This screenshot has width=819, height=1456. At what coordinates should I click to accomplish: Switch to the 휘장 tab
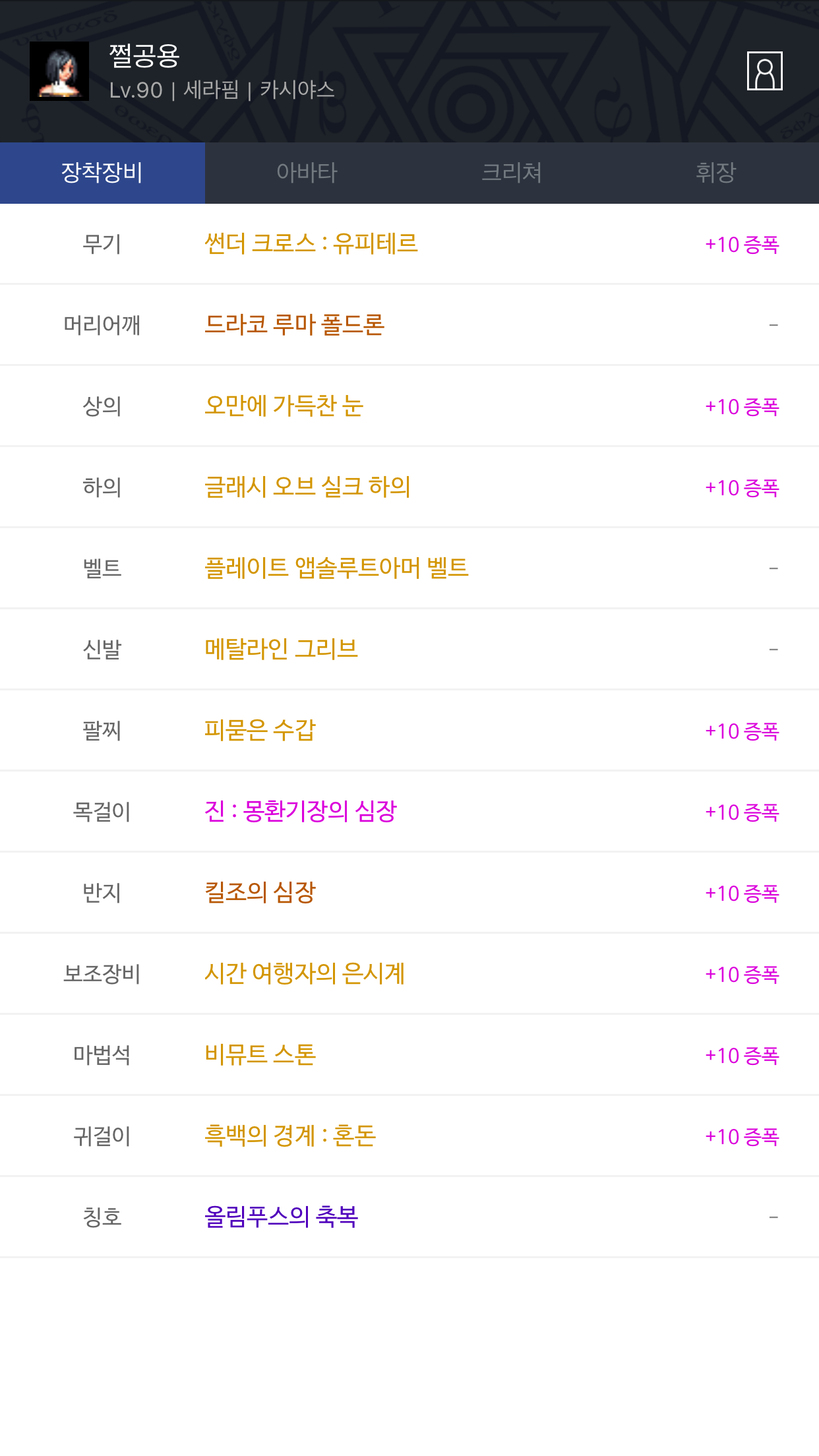click(x=716, y=173)
